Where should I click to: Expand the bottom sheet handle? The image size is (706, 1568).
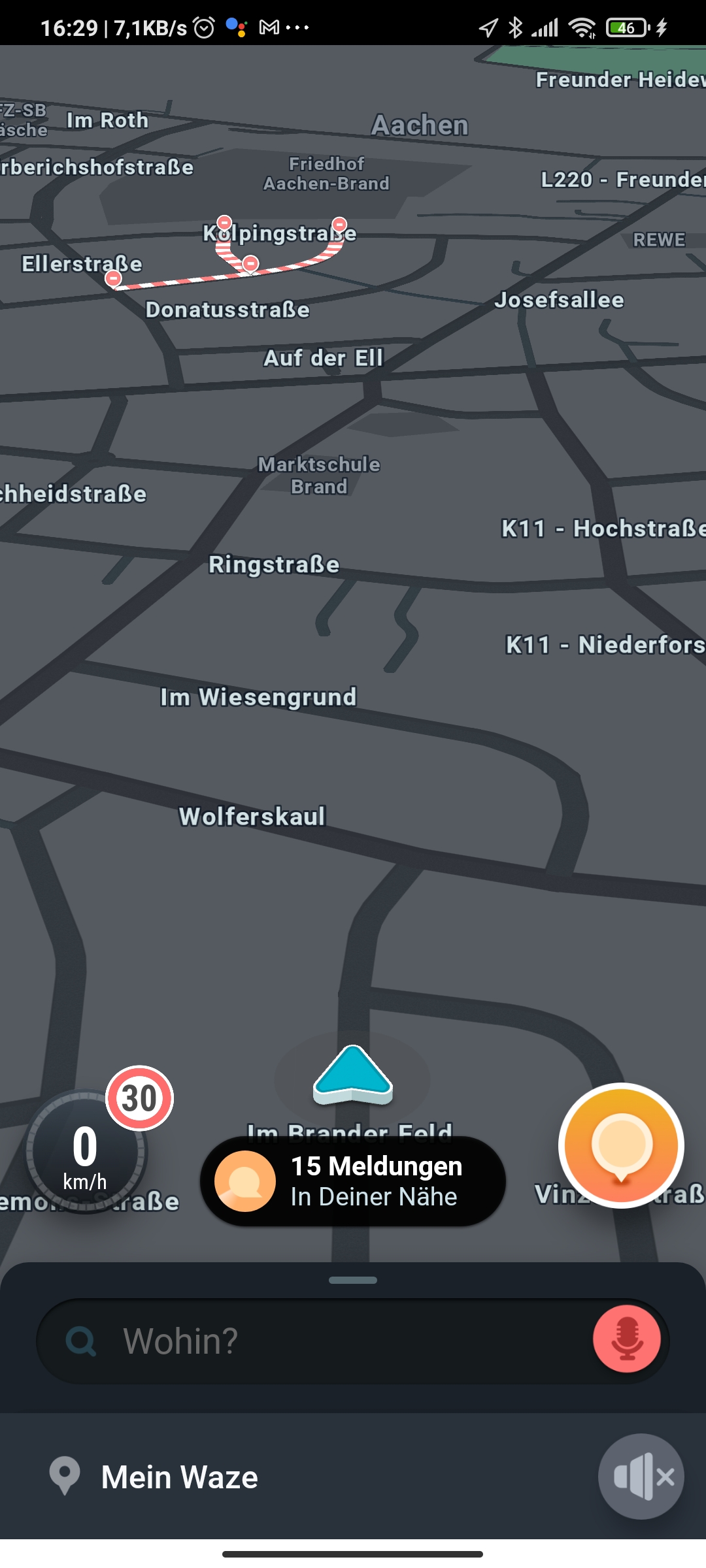[353, 1280]
